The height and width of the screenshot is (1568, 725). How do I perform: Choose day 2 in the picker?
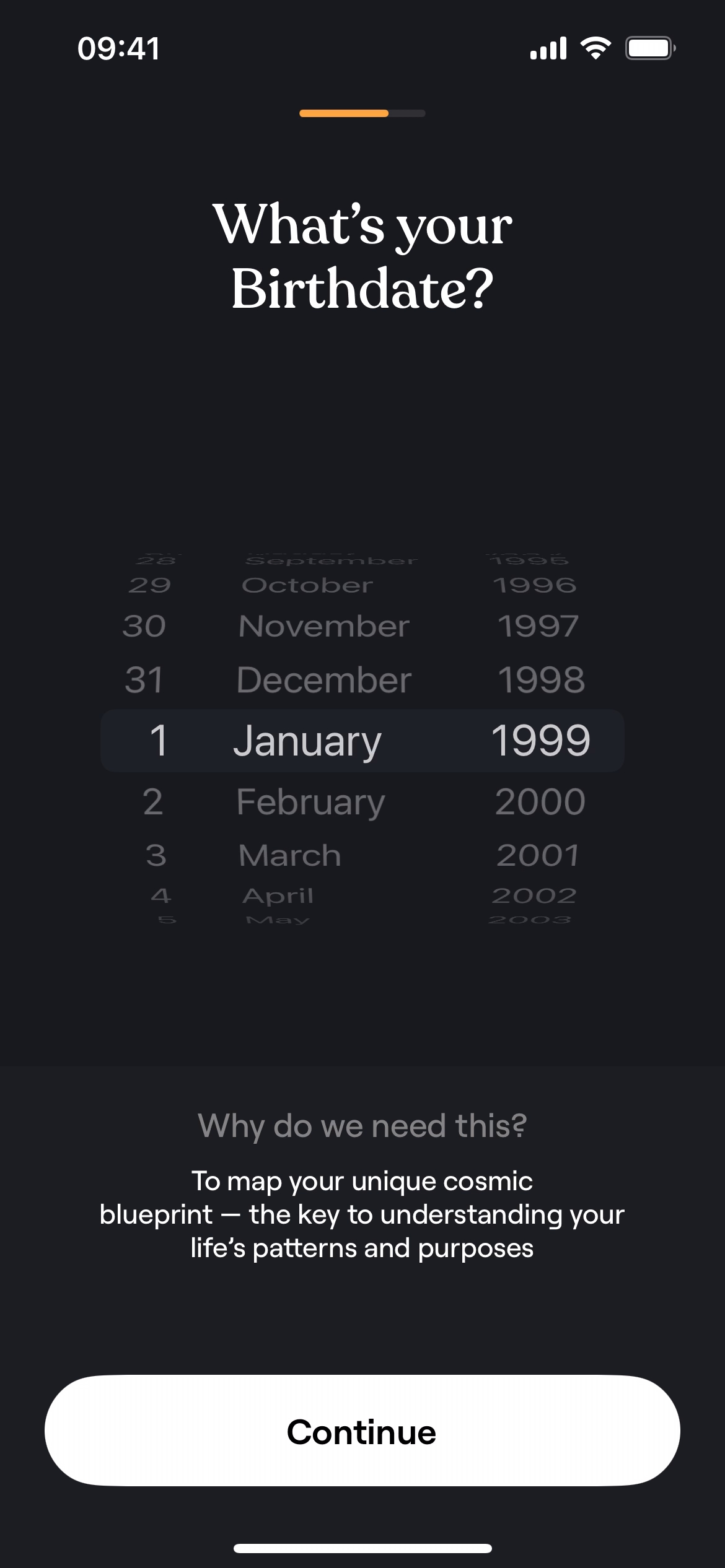153,802
